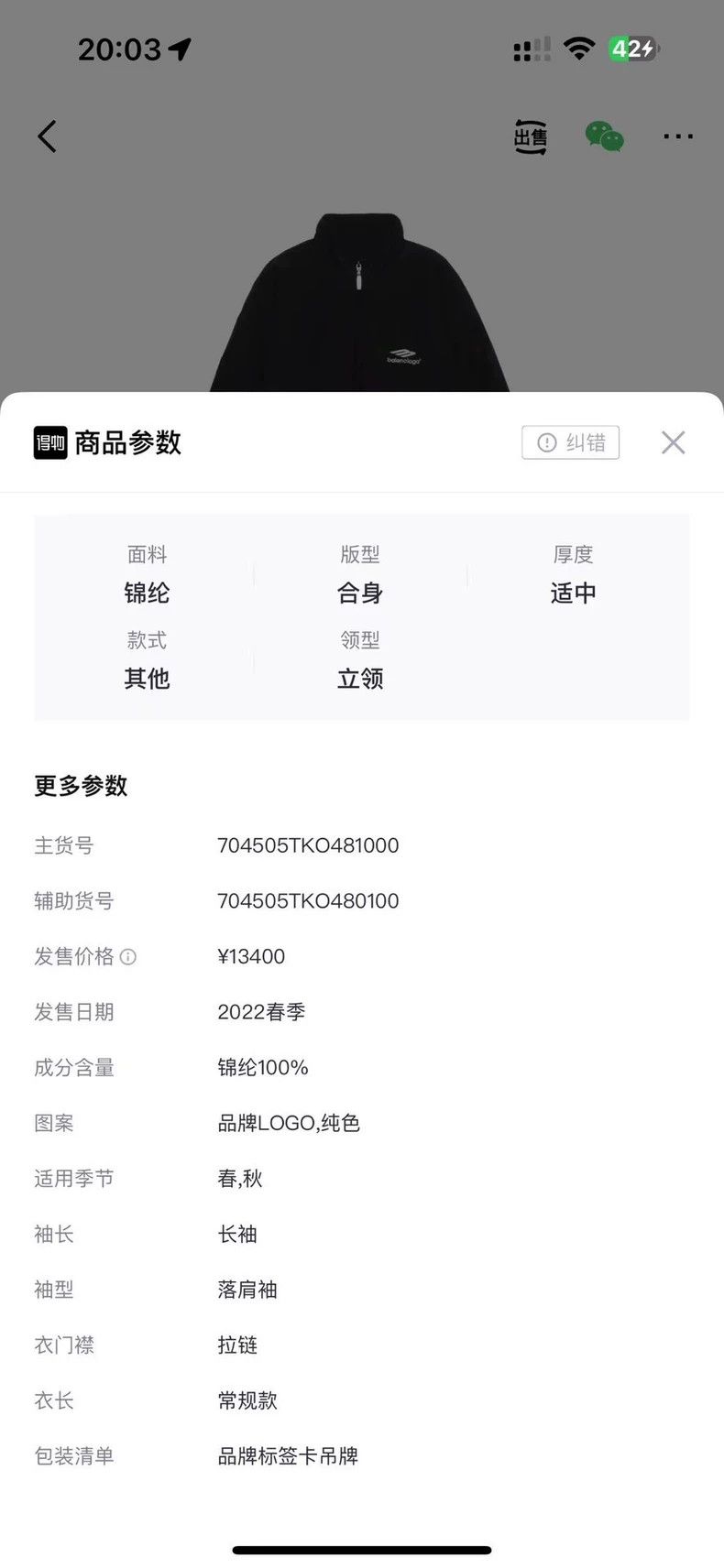Tap the 纠错 report-error button
Image resolution: width=724 pixels, height=1568 pixels.
[x=570, y=442]
